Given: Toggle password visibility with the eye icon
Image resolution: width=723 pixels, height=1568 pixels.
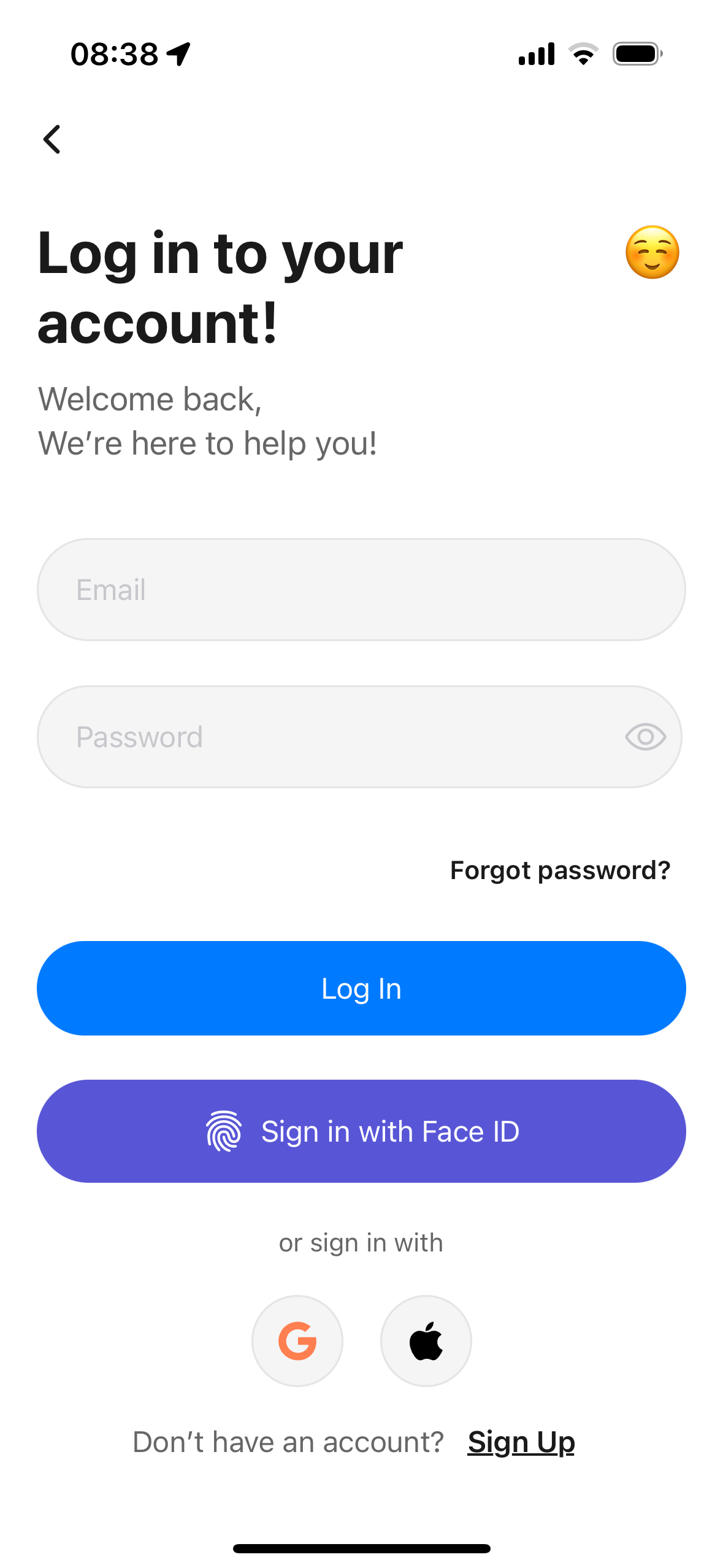Looking at the screenshot, I should [645, 737].
